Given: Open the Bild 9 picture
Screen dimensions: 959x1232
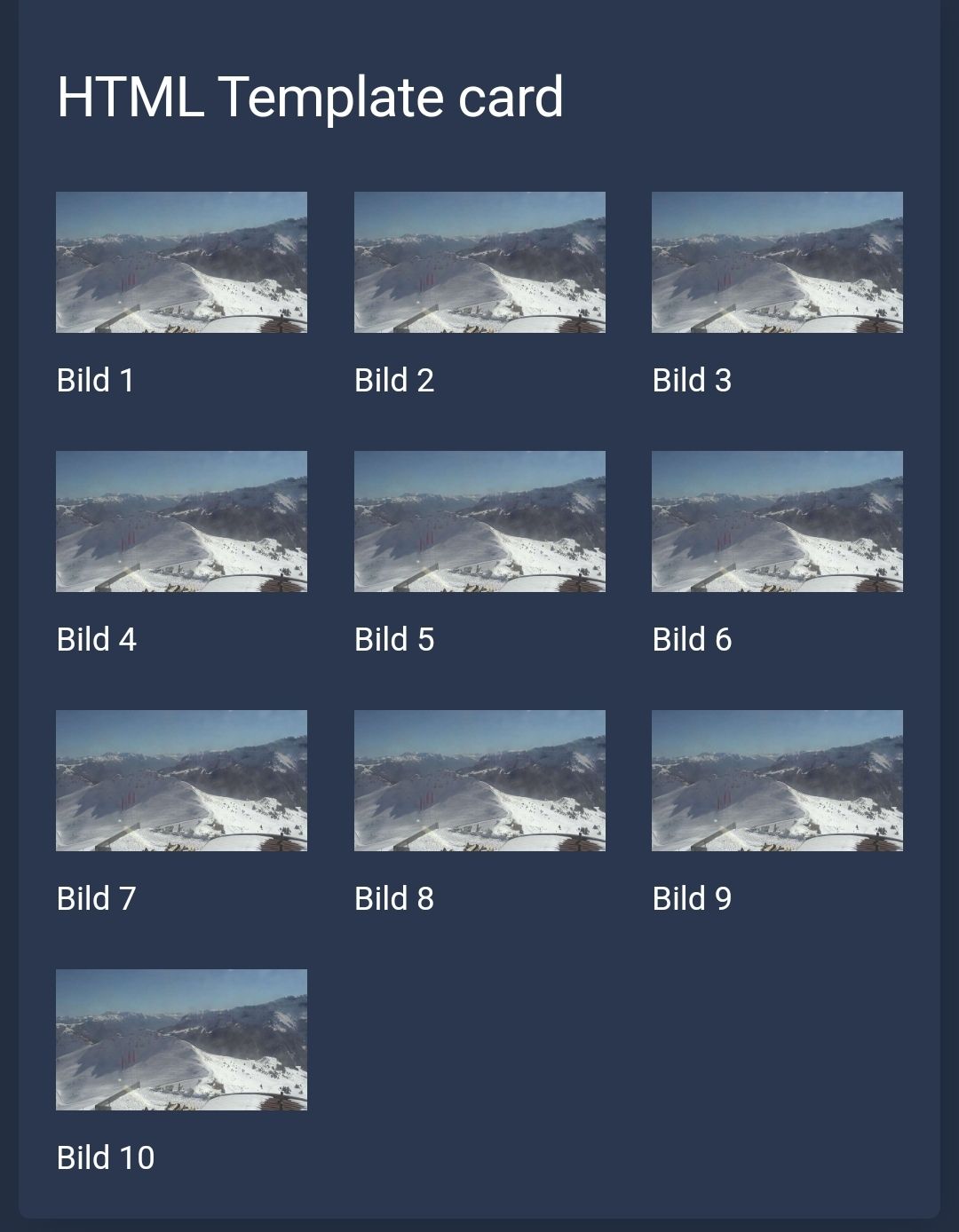Looking at the screenshot, I should pos(777,780).
